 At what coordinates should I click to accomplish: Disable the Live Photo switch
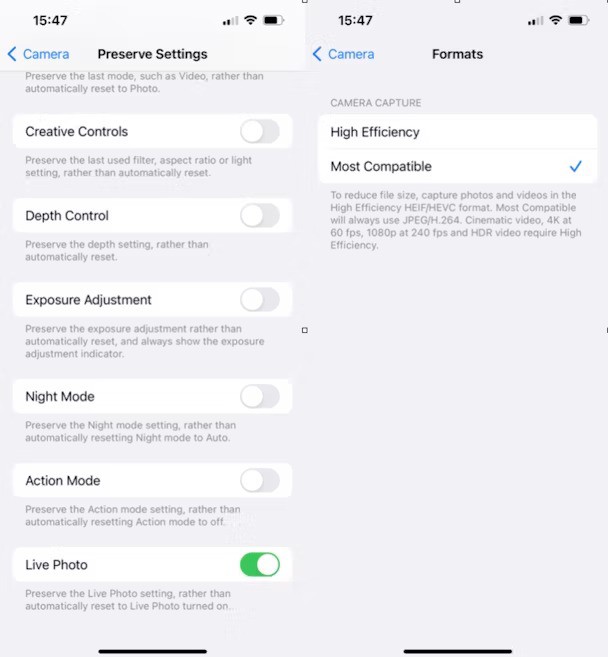point(259,565)
